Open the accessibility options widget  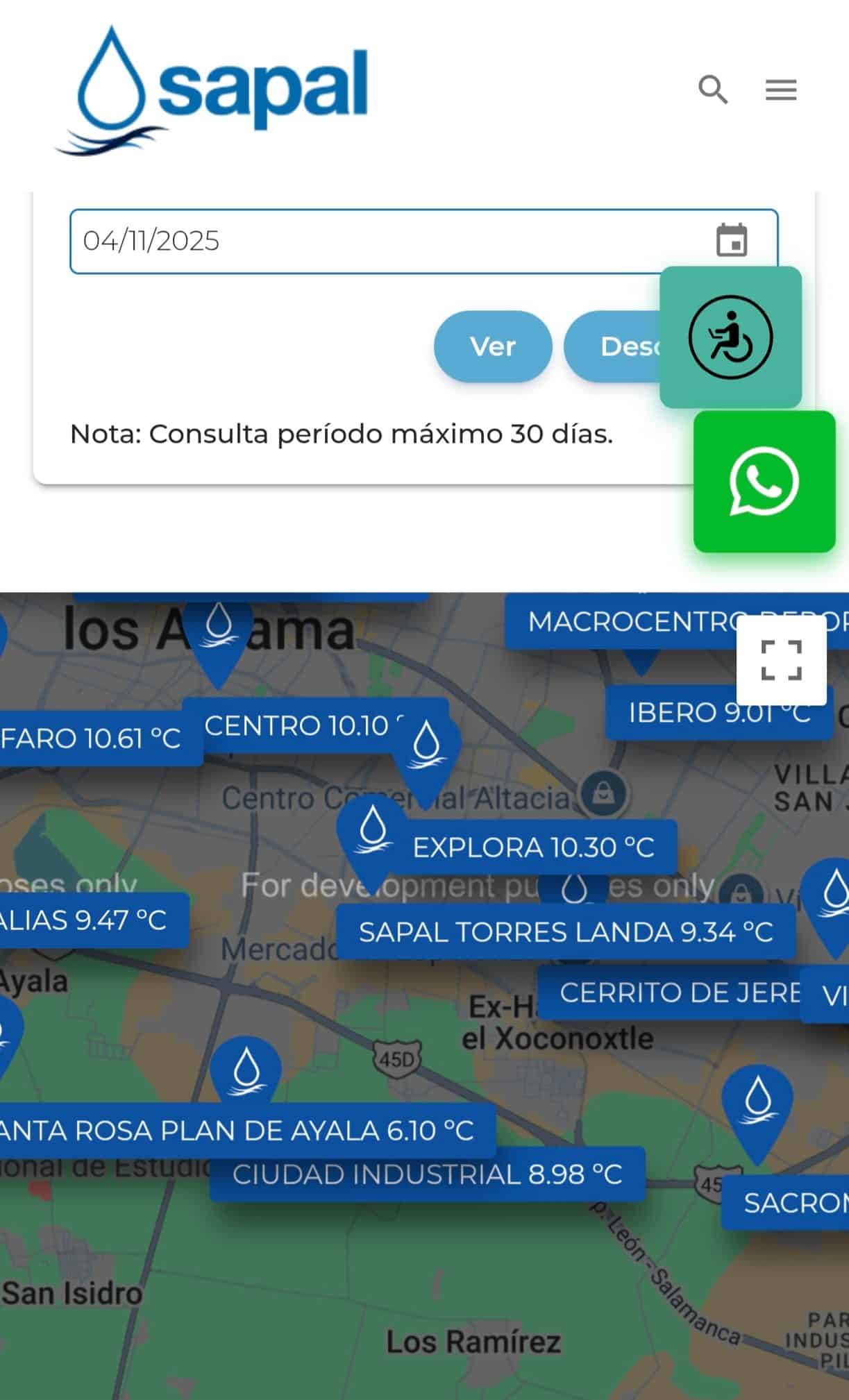tap(730, 337)
